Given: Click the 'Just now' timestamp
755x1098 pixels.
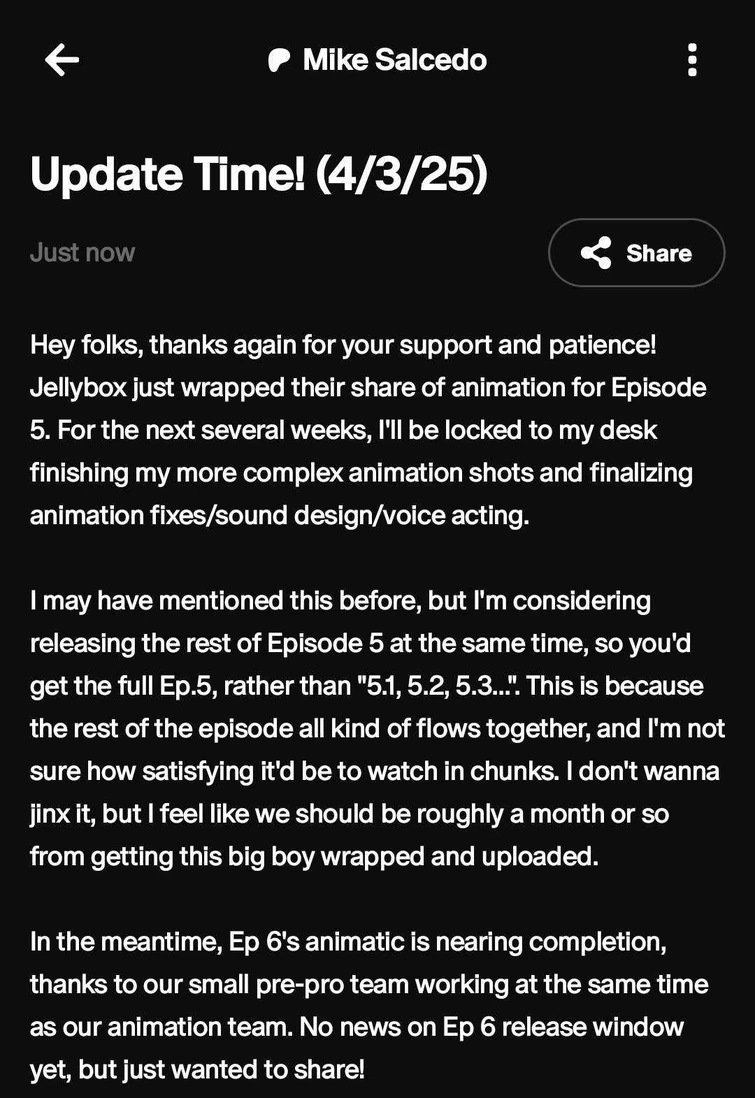Looking at the screenshot, I should click(x=82, y=252).
